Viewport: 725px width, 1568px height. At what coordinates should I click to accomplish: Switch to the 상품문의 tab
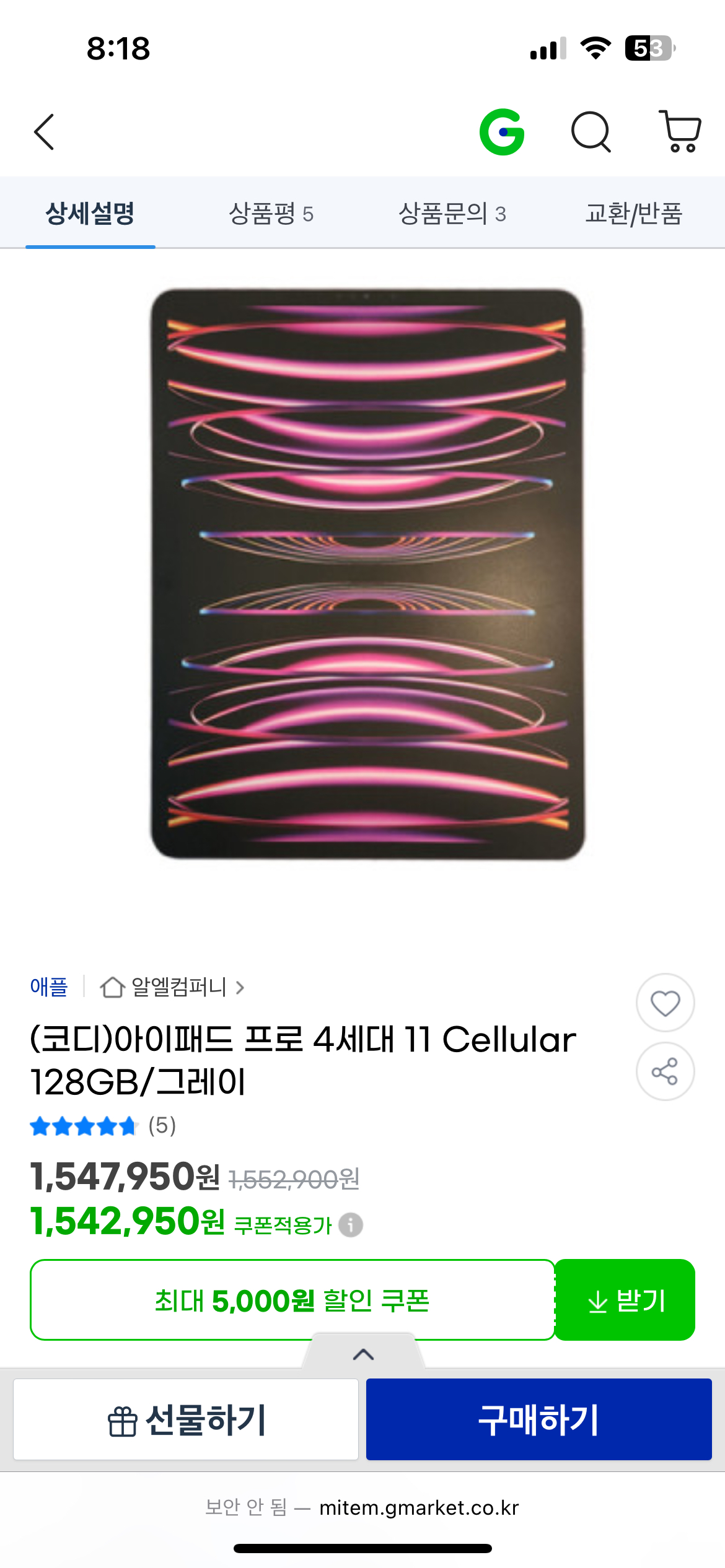(x=452, y=214)
